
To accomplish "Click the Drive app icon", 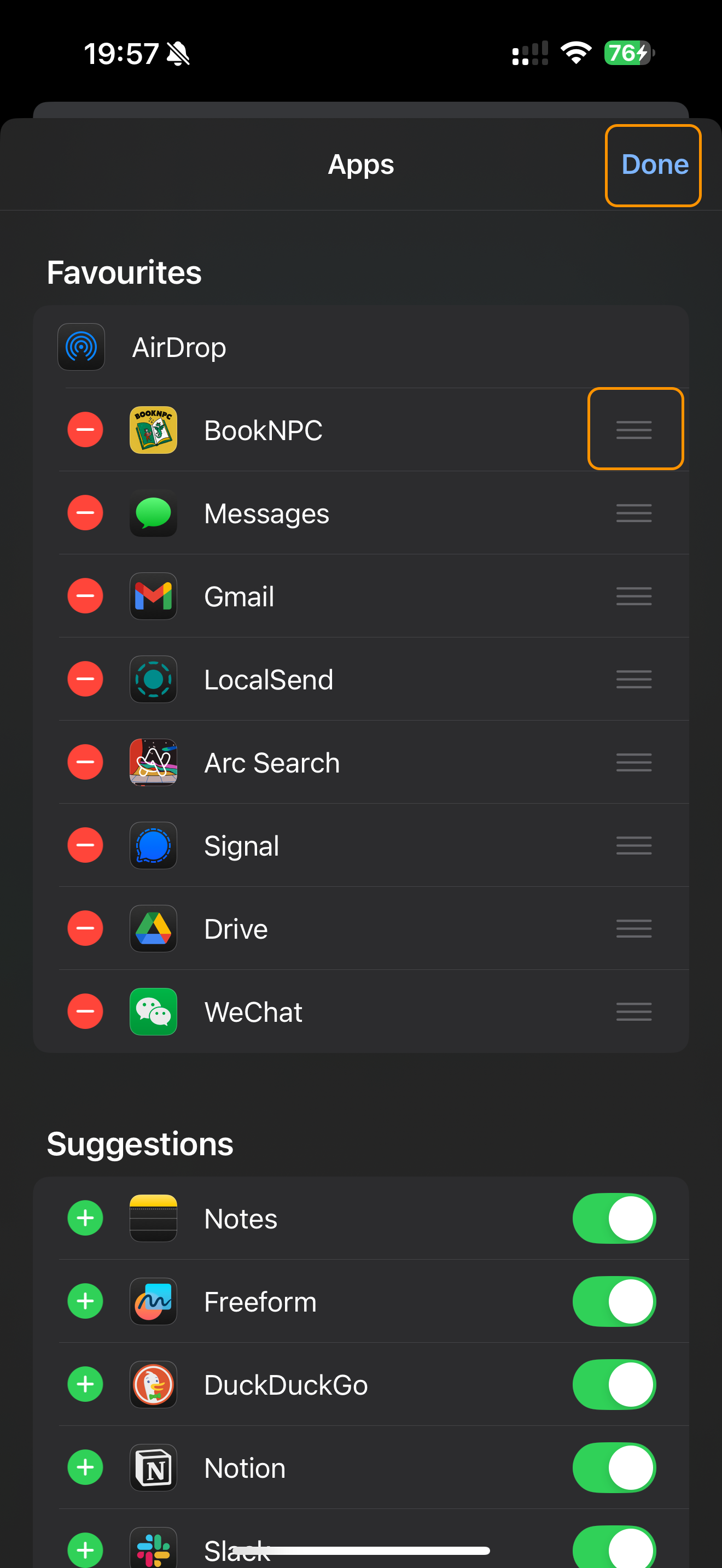I will click(x=153, y=928).
